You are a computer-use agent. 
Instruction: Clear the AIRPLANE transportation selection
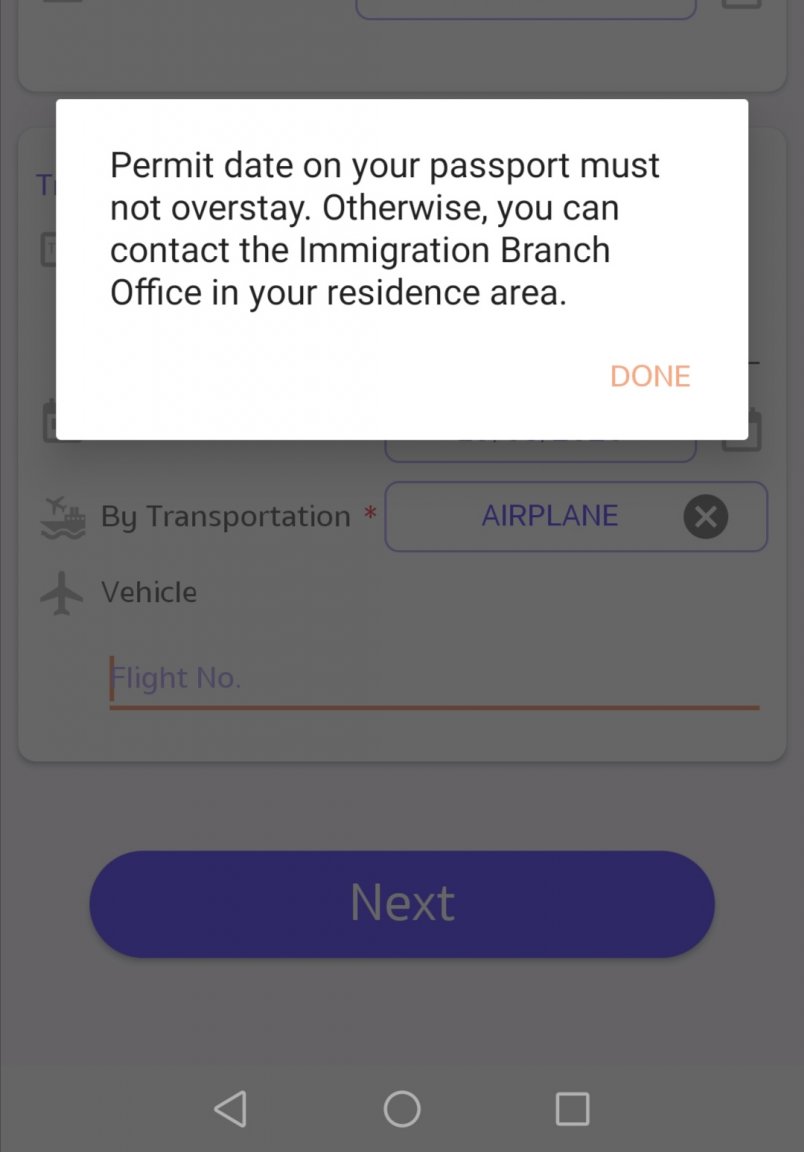705,517
